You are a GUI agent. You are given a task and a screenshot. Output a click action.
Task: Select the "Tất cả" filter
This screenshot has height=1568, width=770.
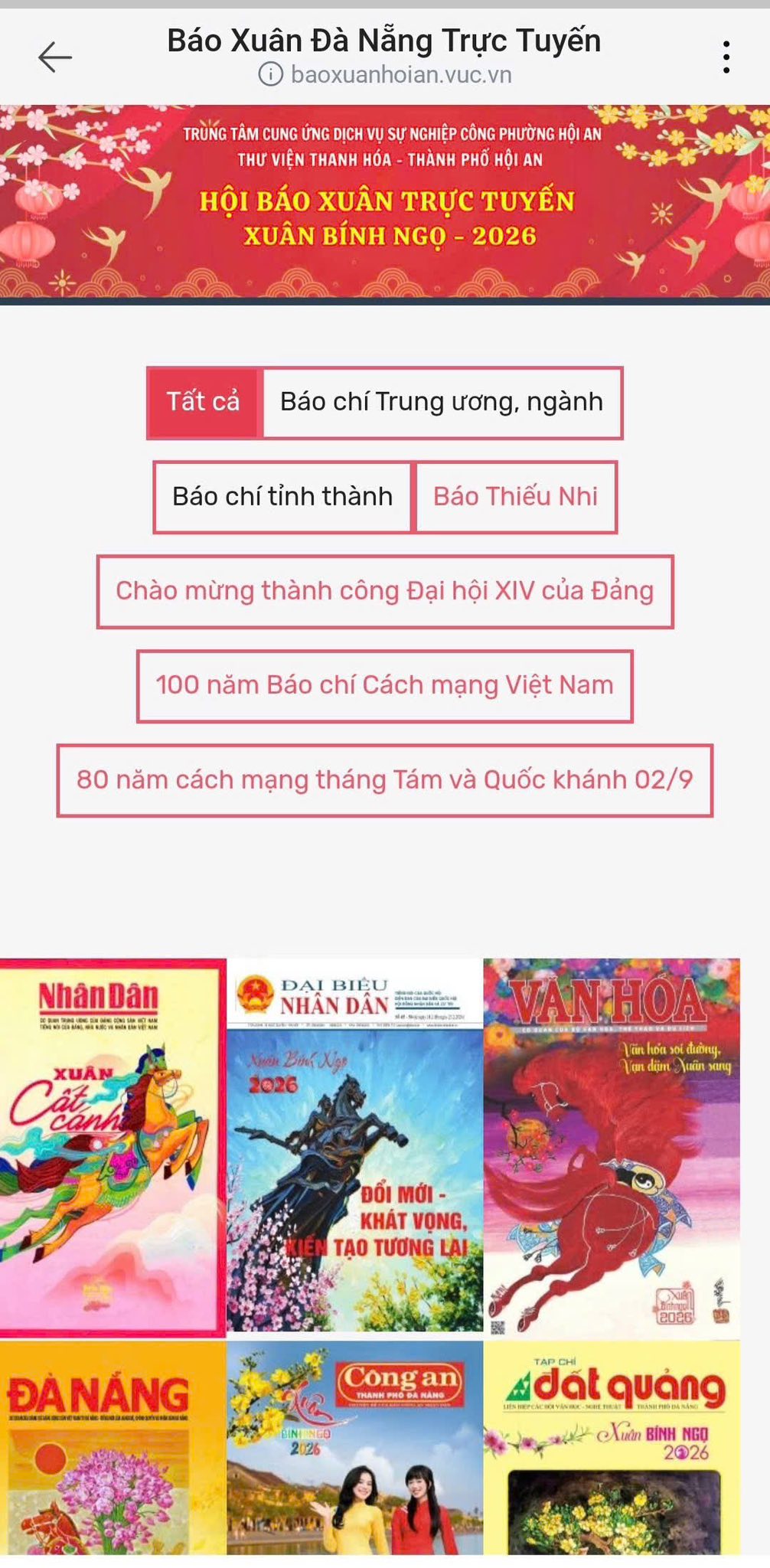[x=204, y=402]
